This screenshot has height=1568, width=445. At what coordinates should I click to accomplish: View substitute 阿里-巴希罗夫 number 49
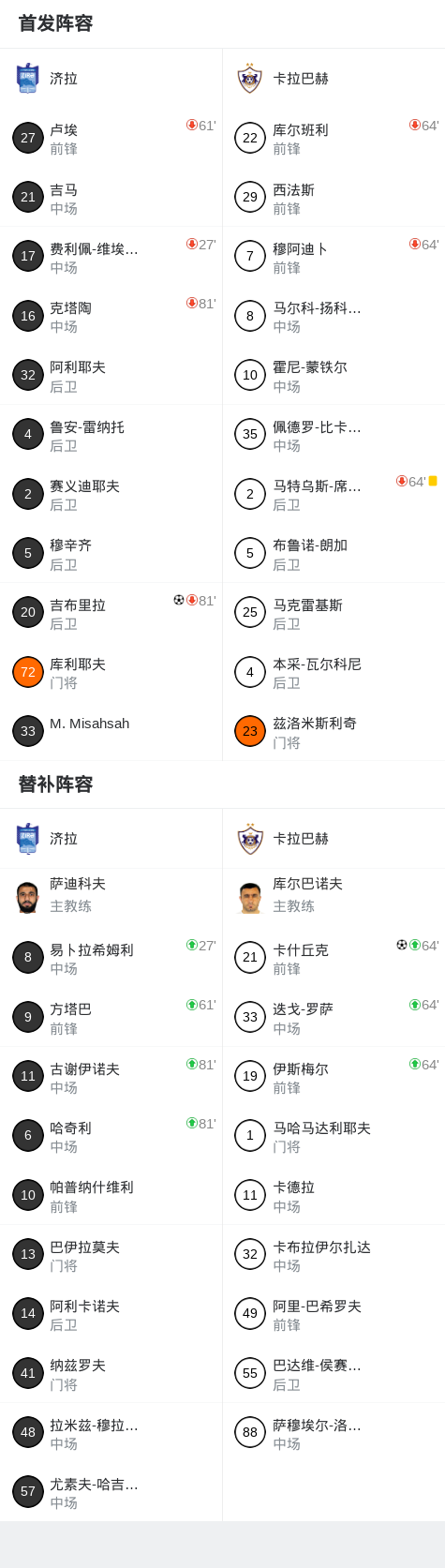click(x=334, y=1314)
